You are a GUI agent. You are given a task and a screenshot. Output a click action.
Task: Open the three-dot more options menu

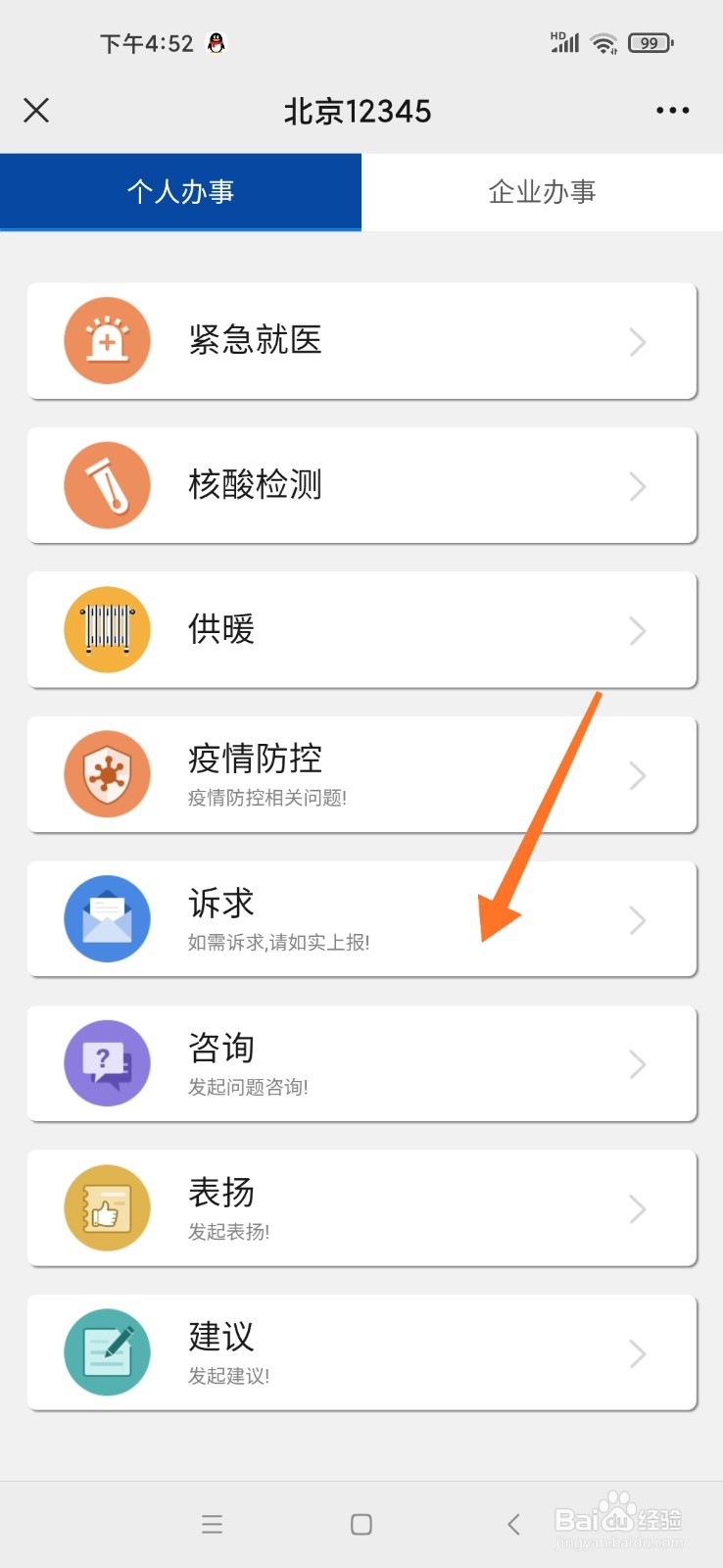[671, 110]
